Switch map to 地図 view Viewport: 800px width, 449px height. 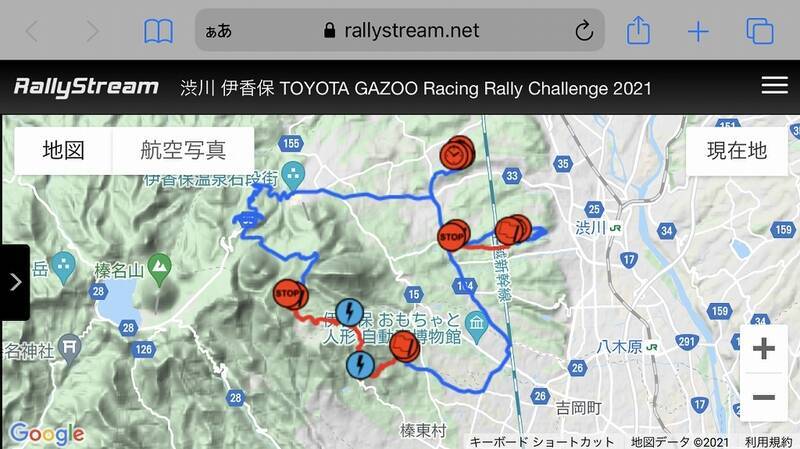pyautogui.click(x=63, y=151)
